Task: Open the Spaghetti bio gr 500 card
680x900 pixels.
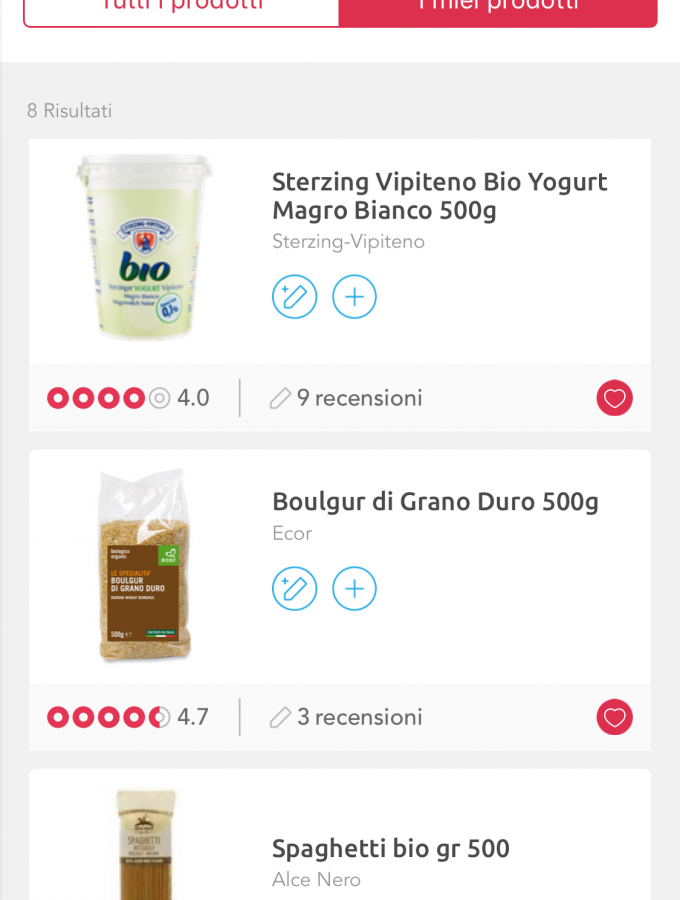Action: coord(391,849)
